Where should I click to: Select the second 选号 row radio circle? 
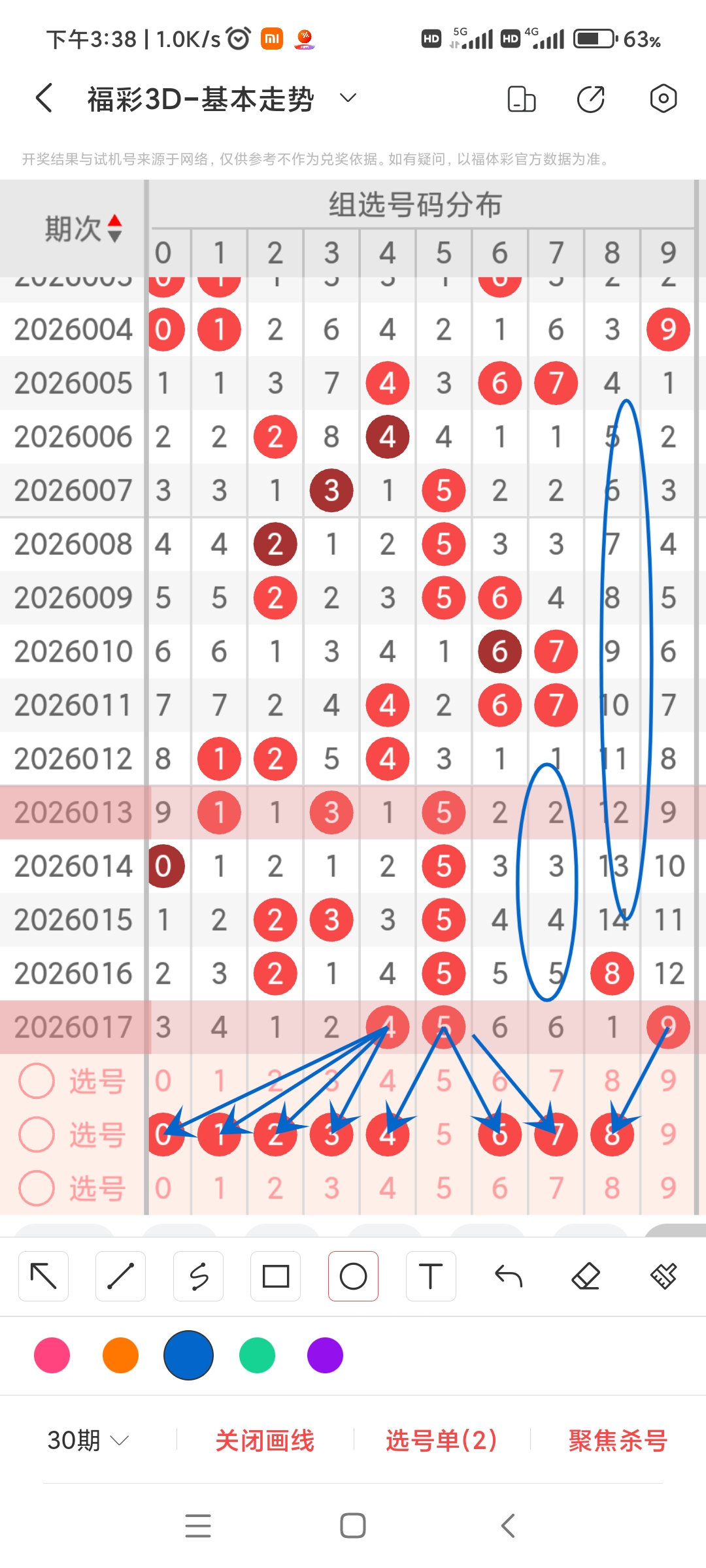[x=37, y=1135]
